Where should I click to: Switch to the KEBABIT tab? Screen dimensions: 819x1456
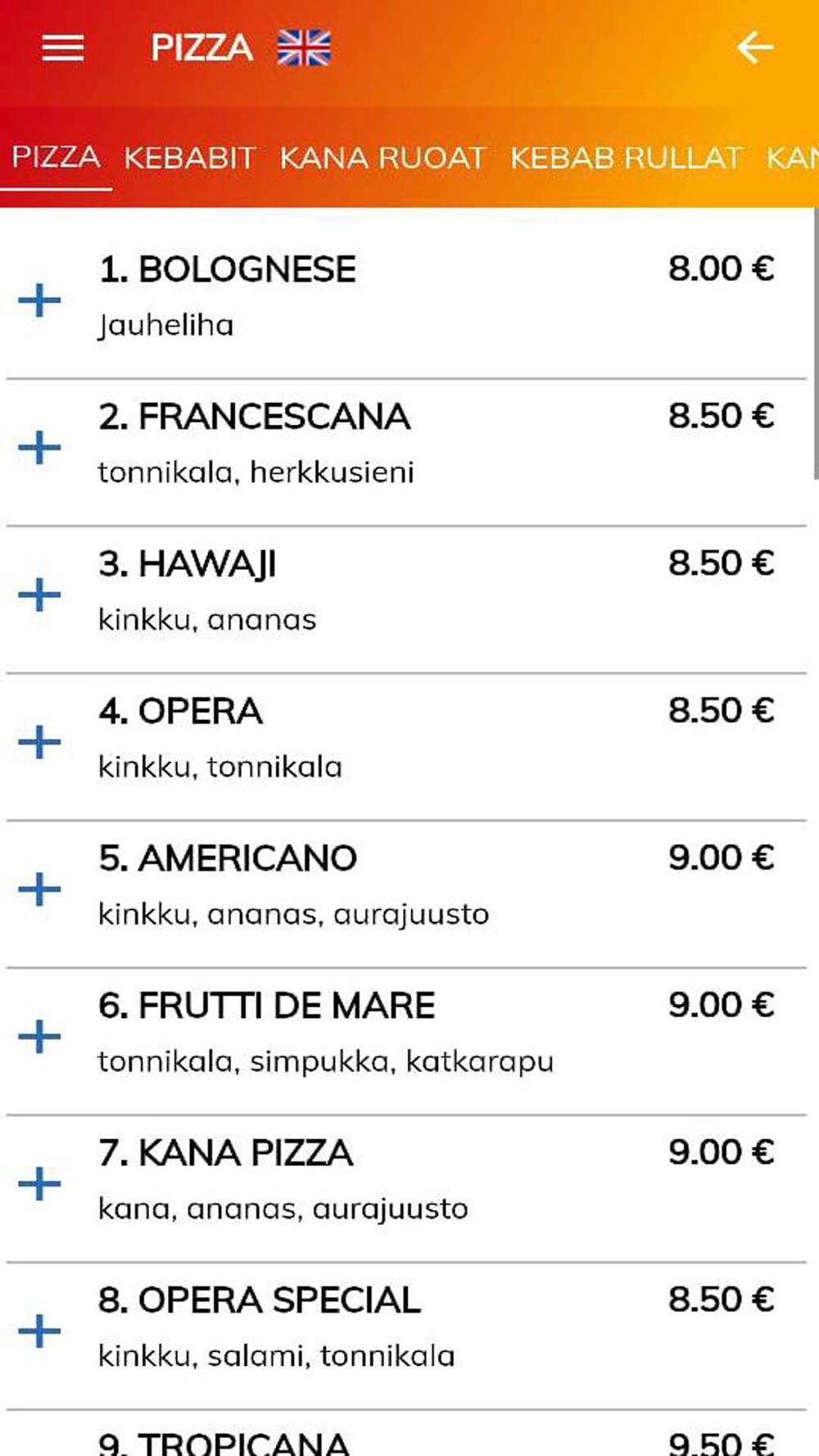pos(189,157)
